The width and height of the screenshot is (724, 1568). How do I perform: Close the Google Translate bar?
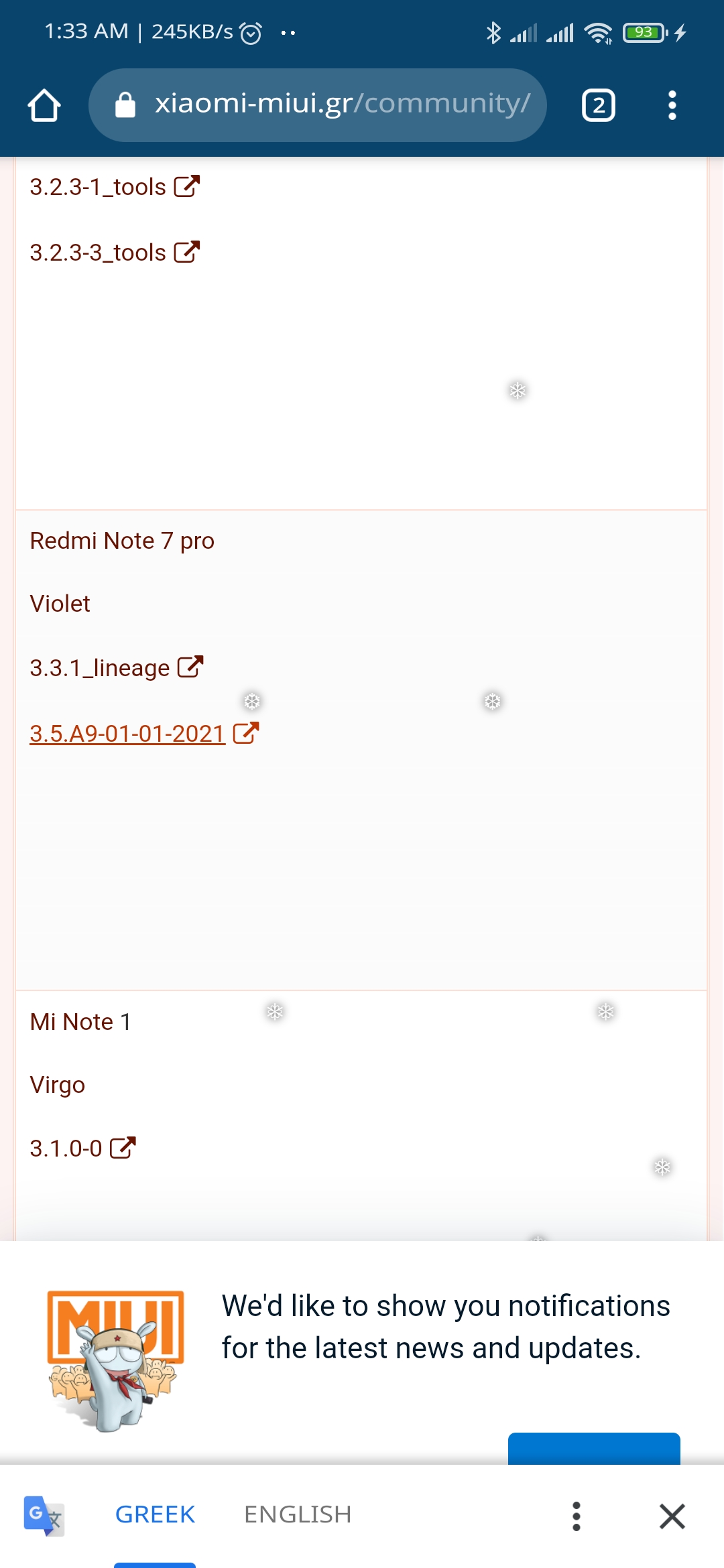(672, 1516)
